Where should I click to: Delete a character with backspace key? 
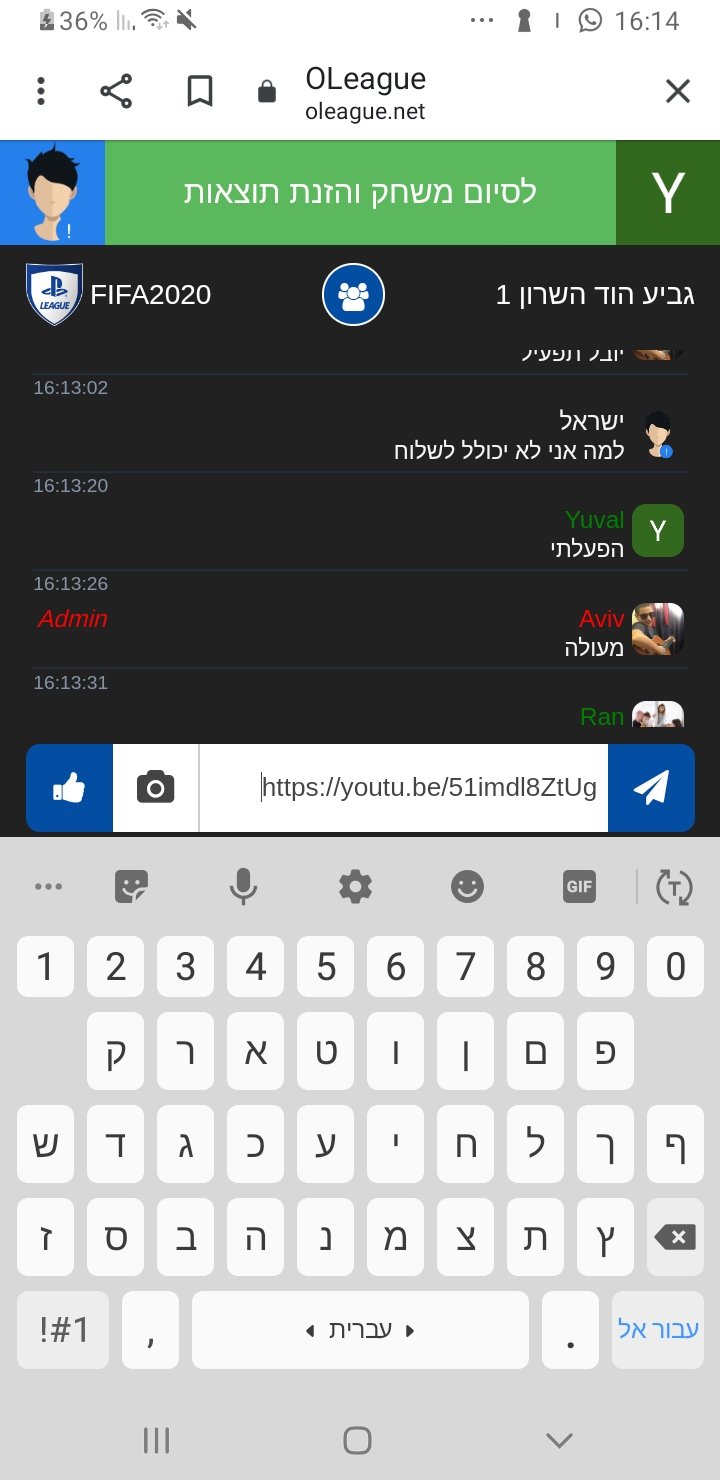[675, 1238]
